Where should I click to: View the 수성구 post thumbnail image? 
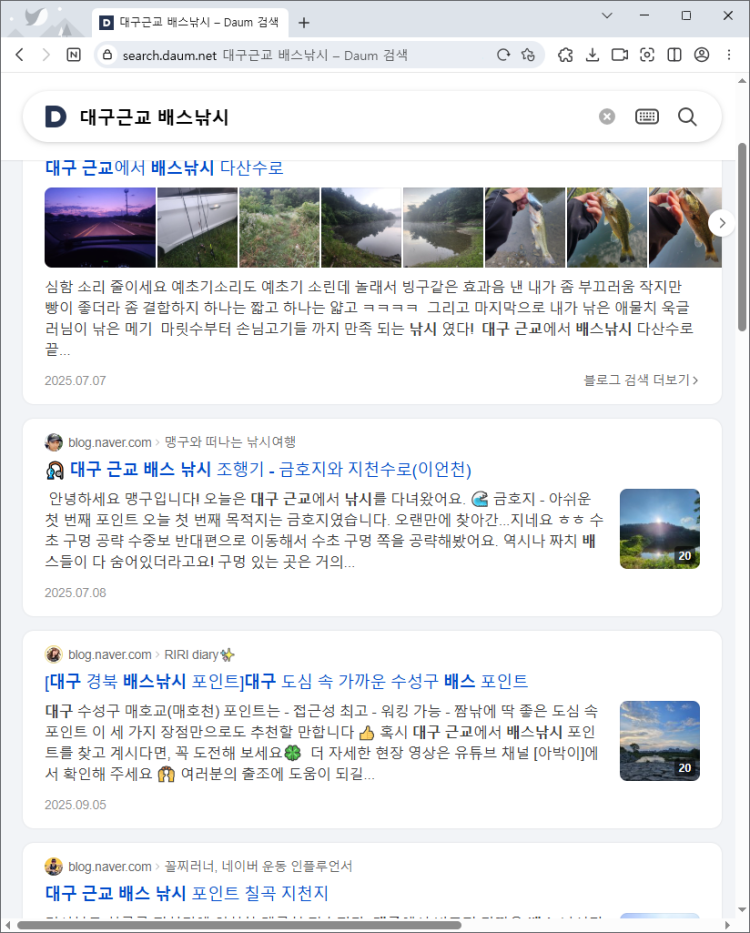point(659,741)
